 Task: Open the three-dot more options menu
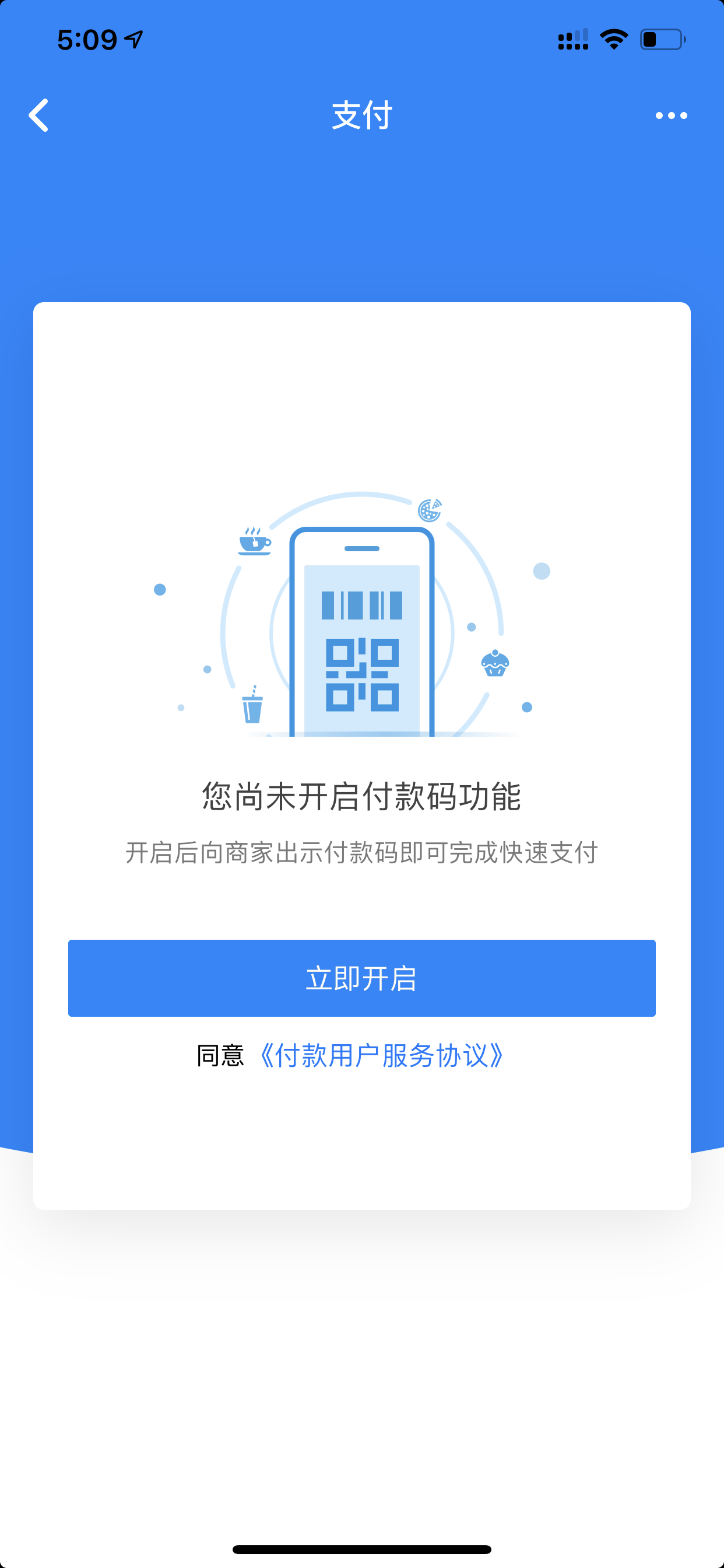pos(671,116)
